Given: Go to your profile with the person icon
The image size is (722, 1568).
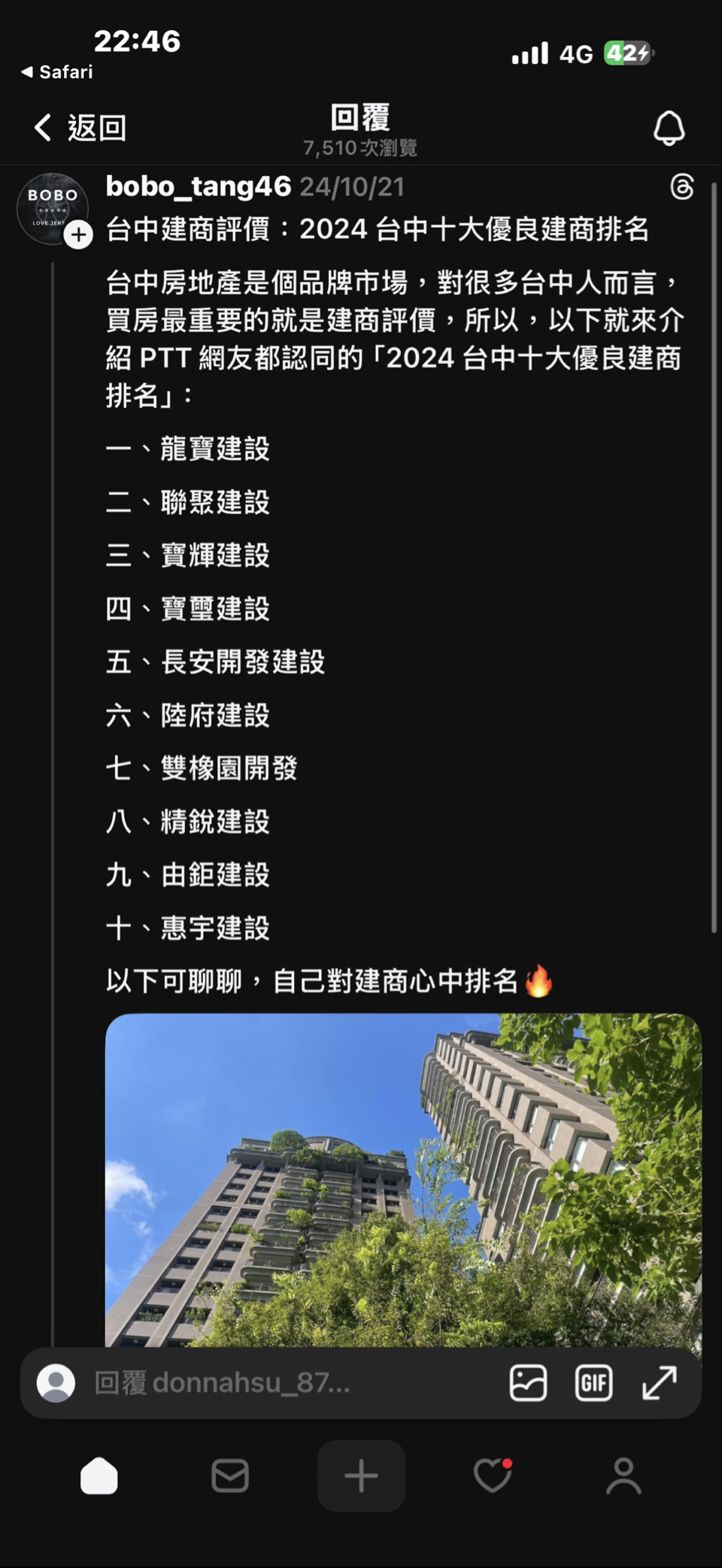Looking at the screenshot, I should (x=622, y=1475).
